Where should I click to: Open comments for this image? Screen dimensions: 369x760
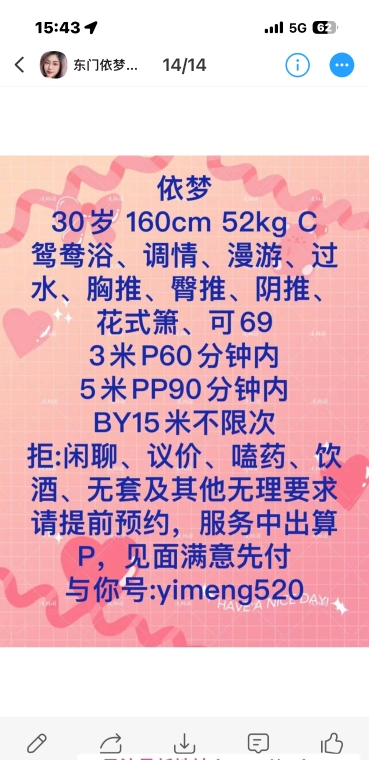click(258, 743)
